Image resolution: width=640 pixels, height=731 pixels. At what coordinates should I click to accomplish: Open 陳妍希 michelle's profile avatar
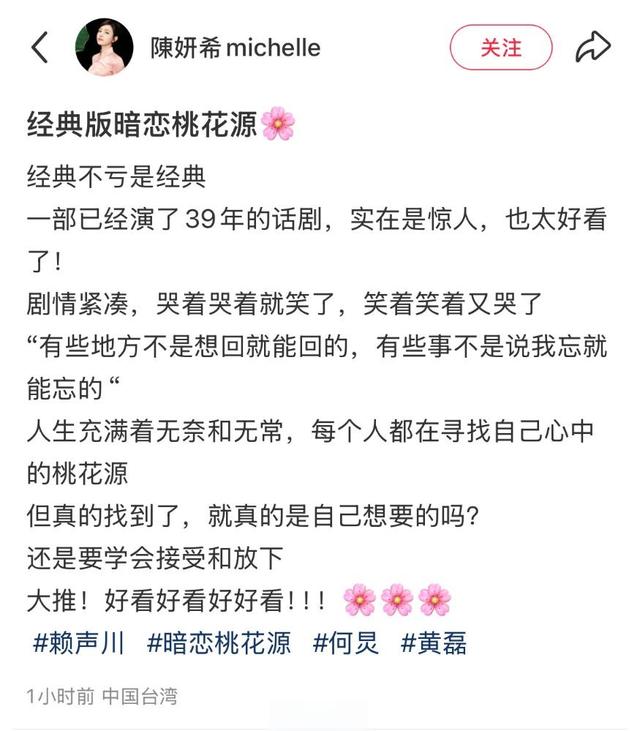click(104, 47)
